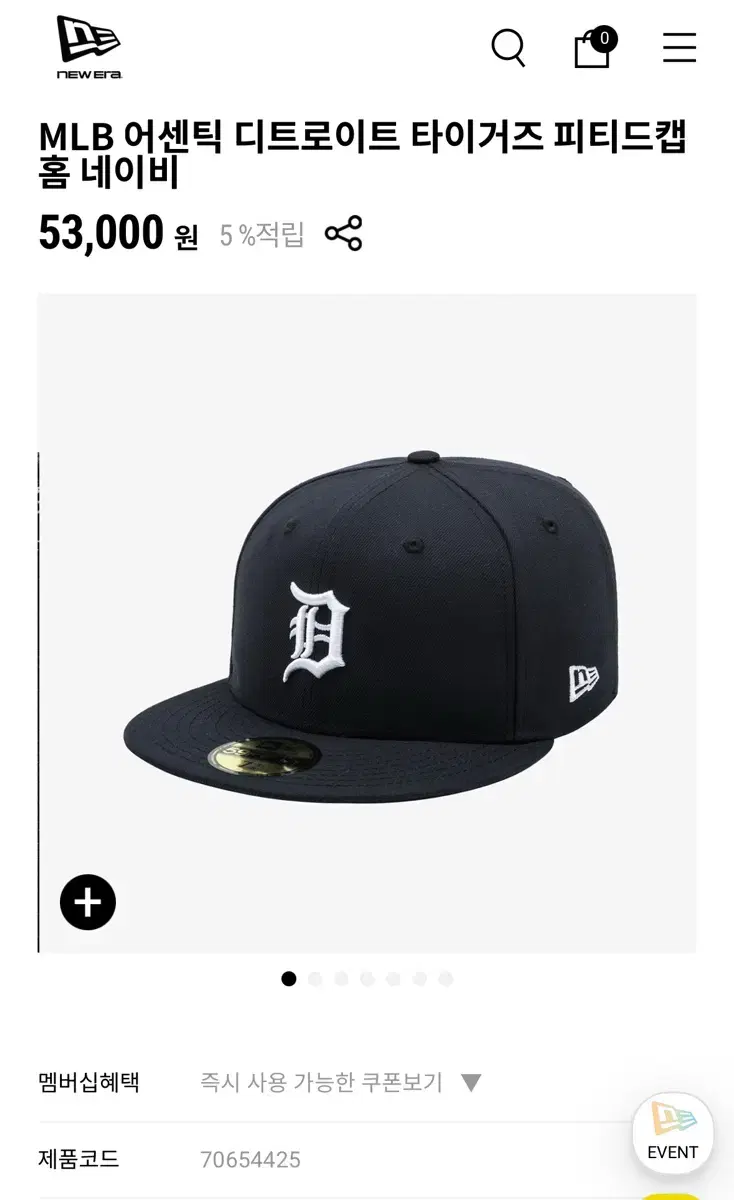Select the 제품코드 row
The height and width of the screenshot is (1200, 734).
click(x=80, y=1160)
